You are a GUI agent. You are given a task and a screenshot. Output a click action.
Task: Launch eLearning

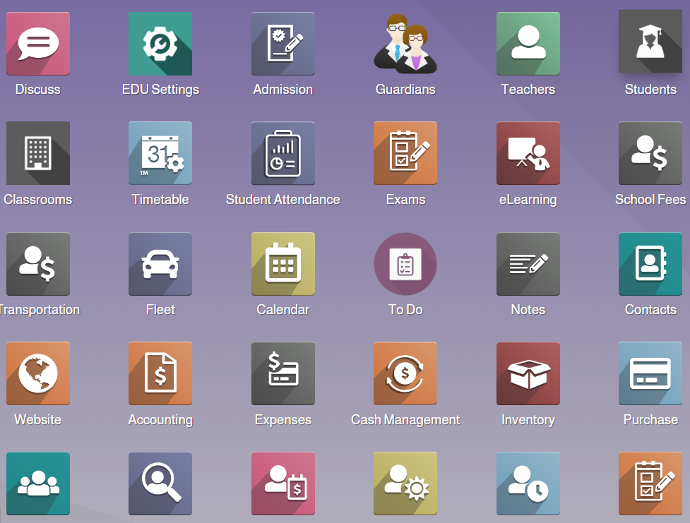click(528, 154)
